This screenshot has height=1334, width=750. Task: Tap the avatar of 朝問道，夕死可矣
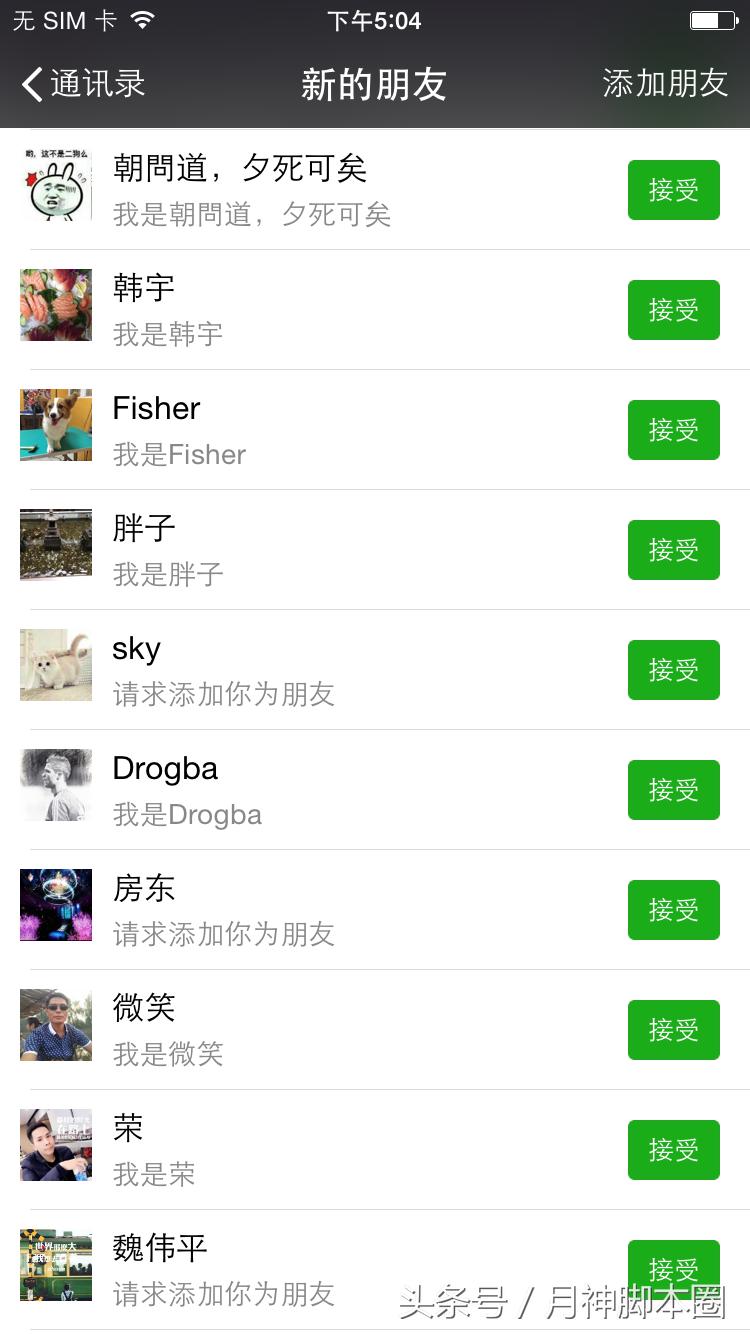pyautogui.click(x=56, y=186)
